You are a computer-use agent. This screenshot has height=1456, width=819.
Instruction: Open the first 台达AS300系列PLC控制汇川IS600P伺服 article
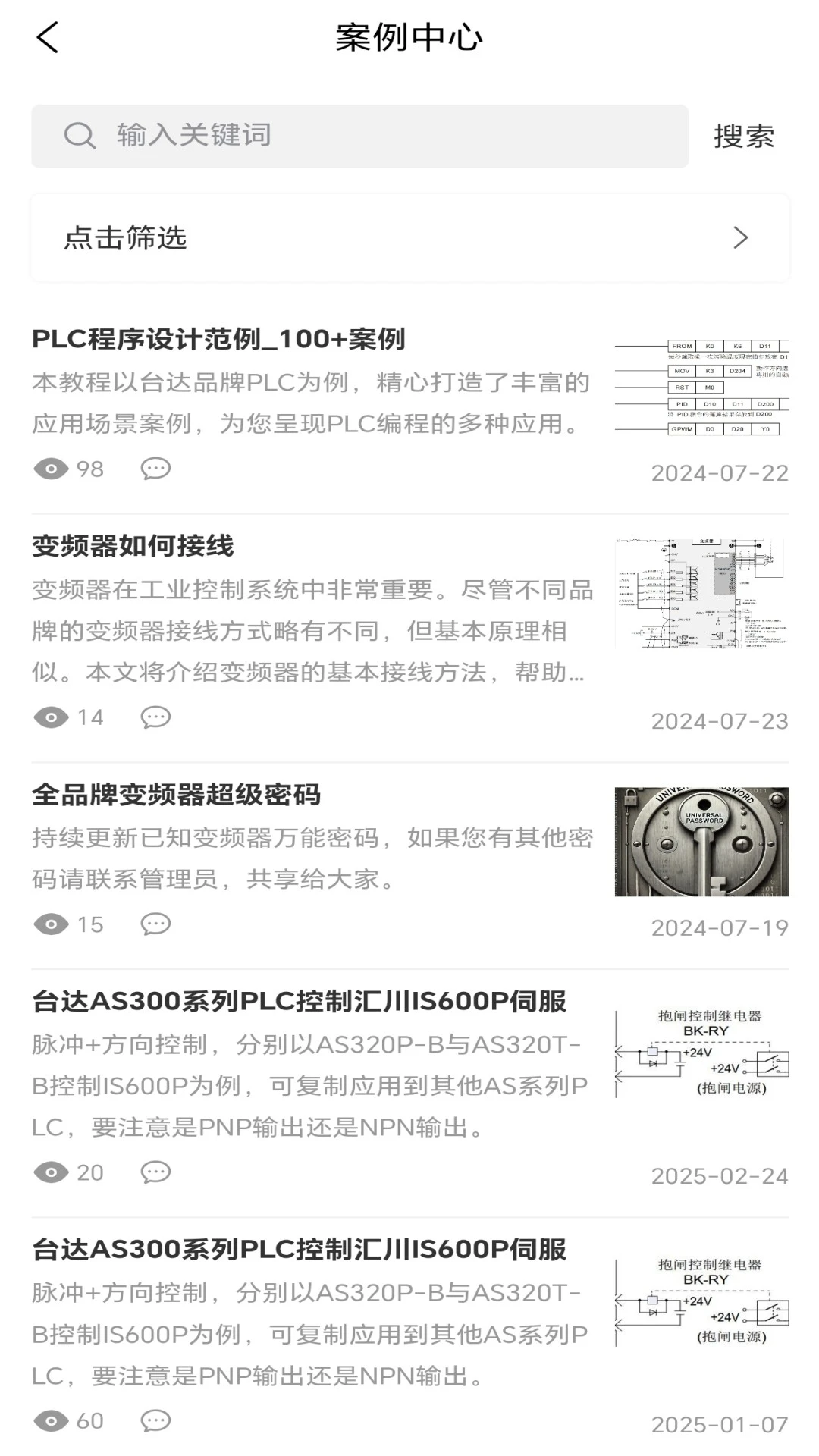click(300, 1003)
